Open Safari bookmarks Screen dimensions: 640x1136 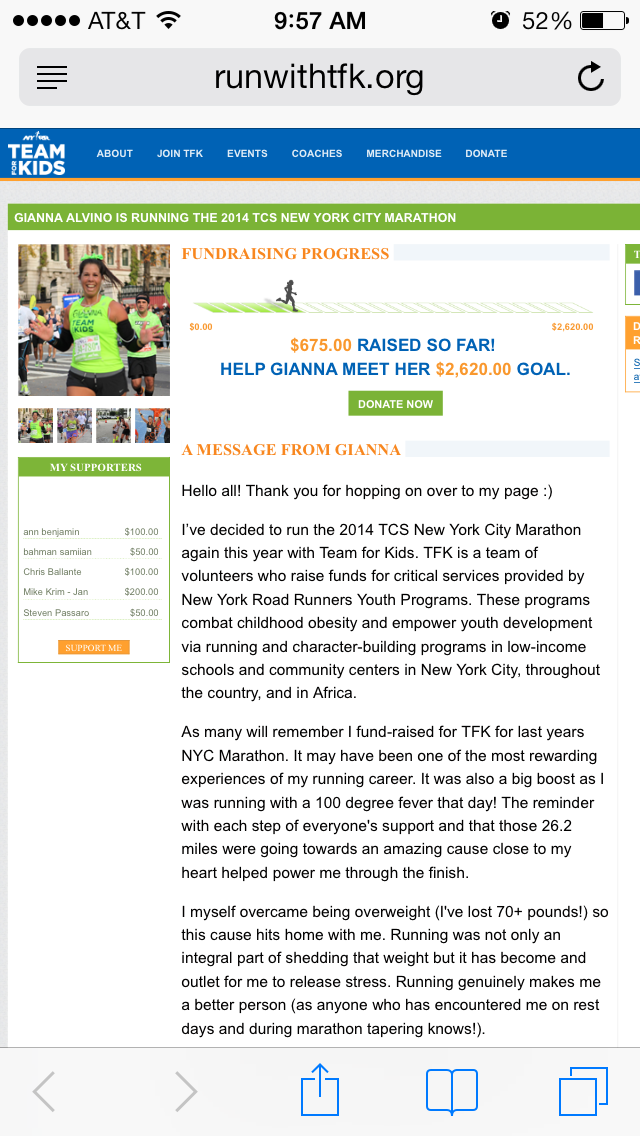pos(452,1091)
